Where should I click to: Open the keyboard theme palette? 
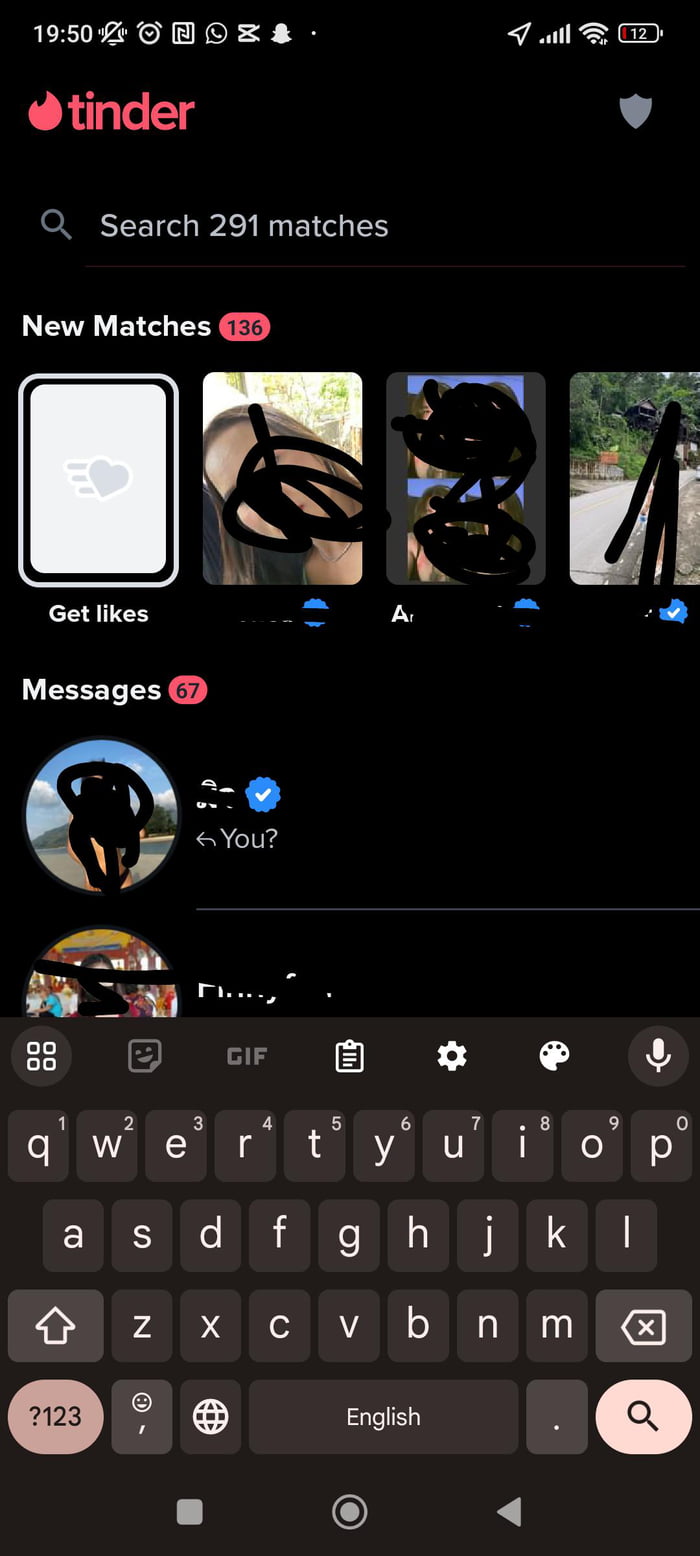(x=554, y=1056)
